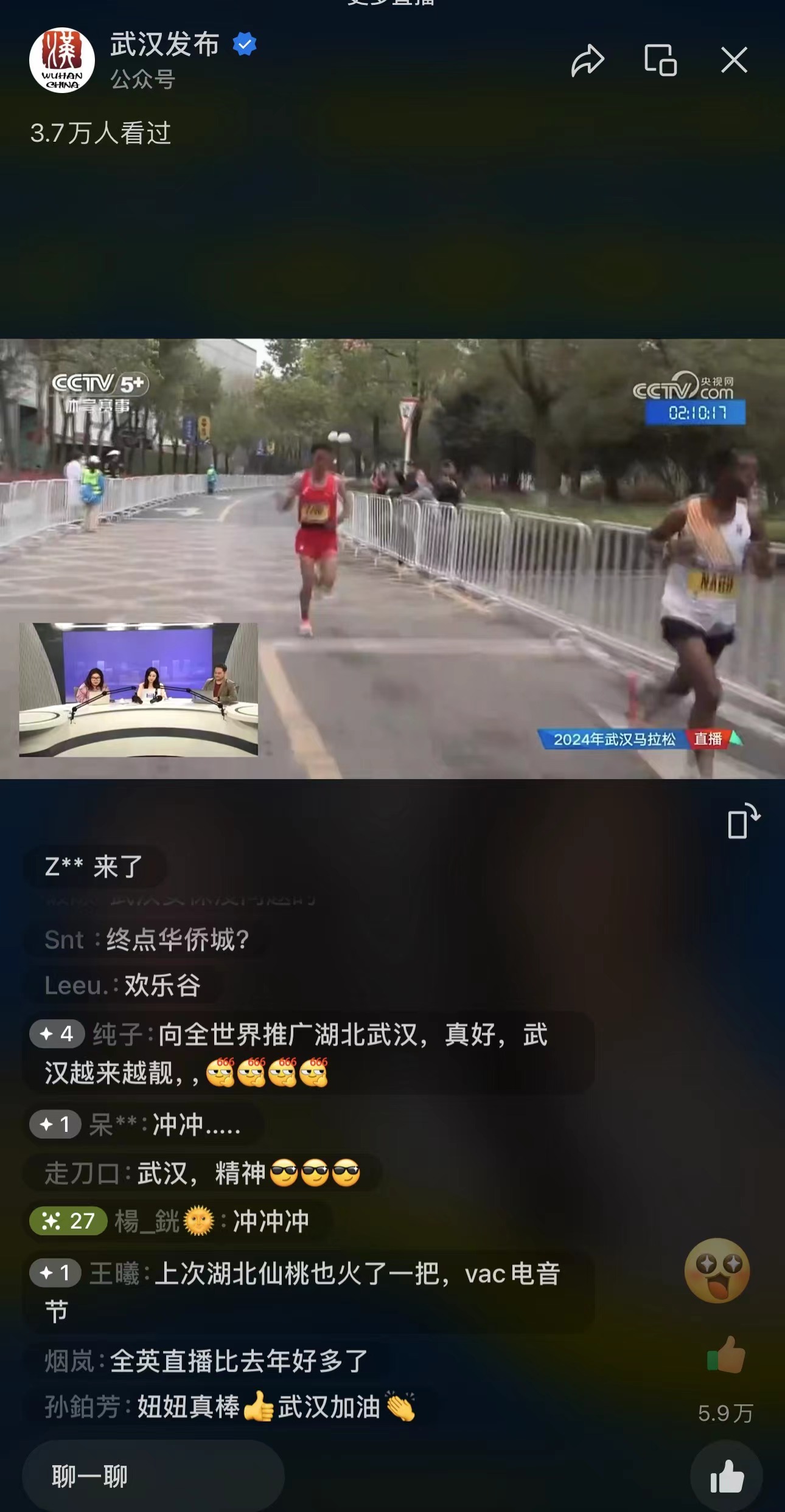Open the 武汉发布 account profile
The image size is (785, 1512).
tap(62, 60)
